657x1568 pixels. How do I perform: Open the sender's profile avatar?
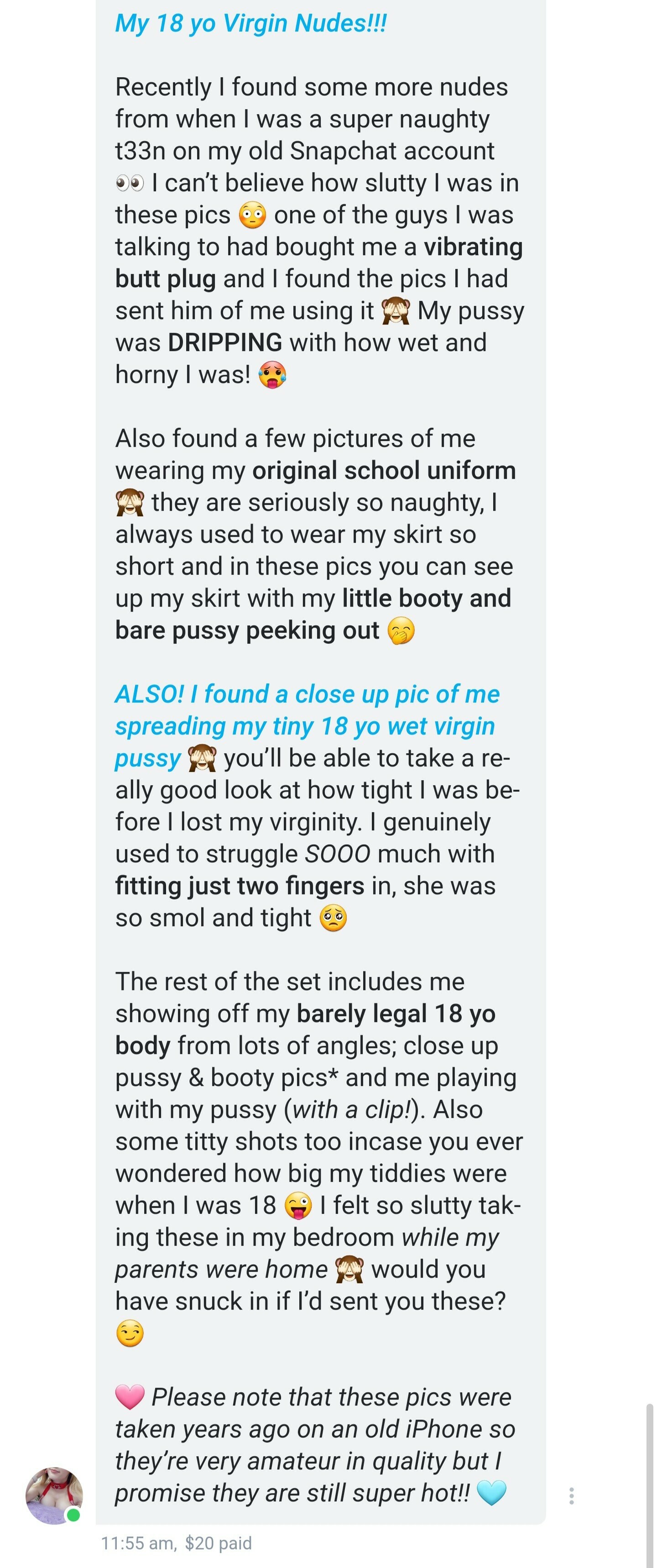pyautogui.click(x=53, y=1495)
